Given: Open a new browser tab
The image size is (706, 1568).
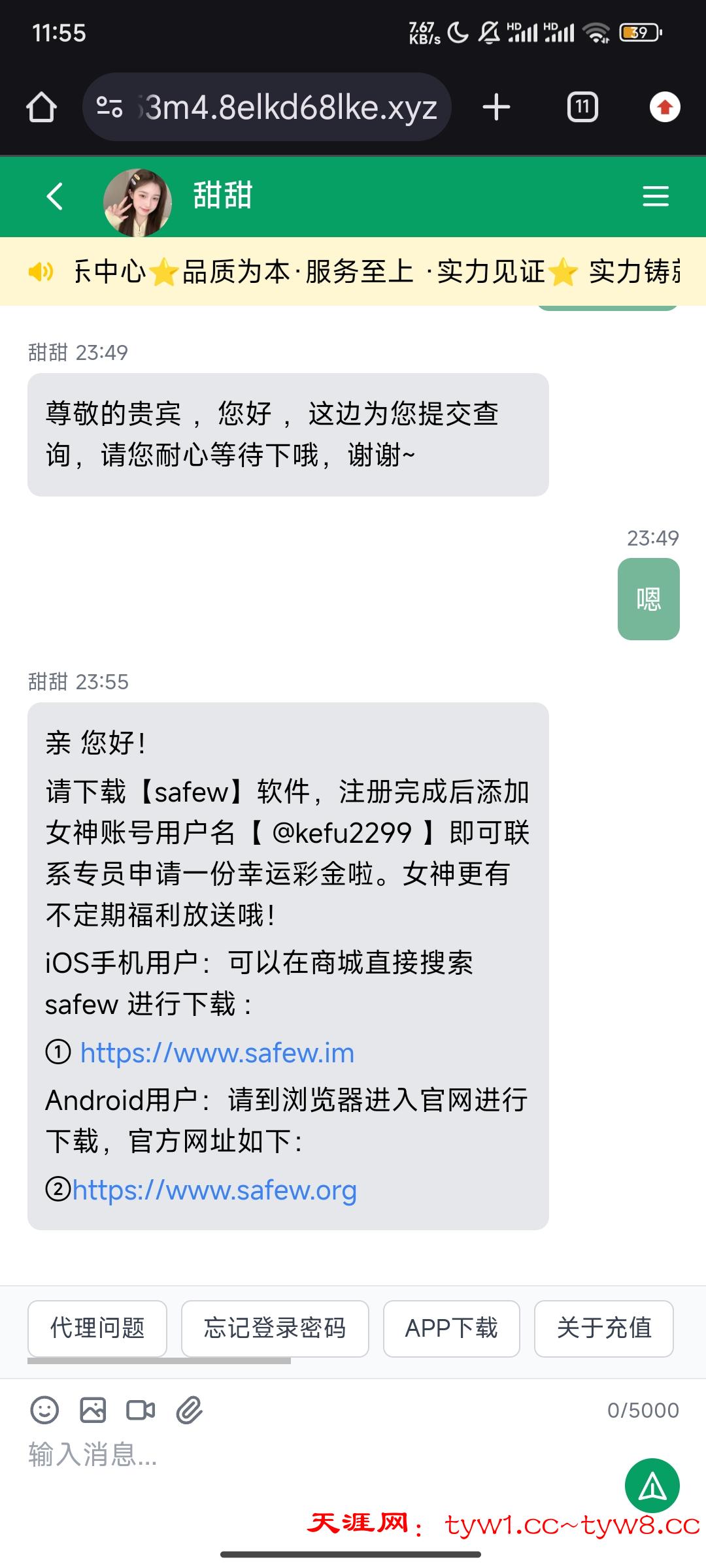Looking at the screenshot, I should click(496, 107).
